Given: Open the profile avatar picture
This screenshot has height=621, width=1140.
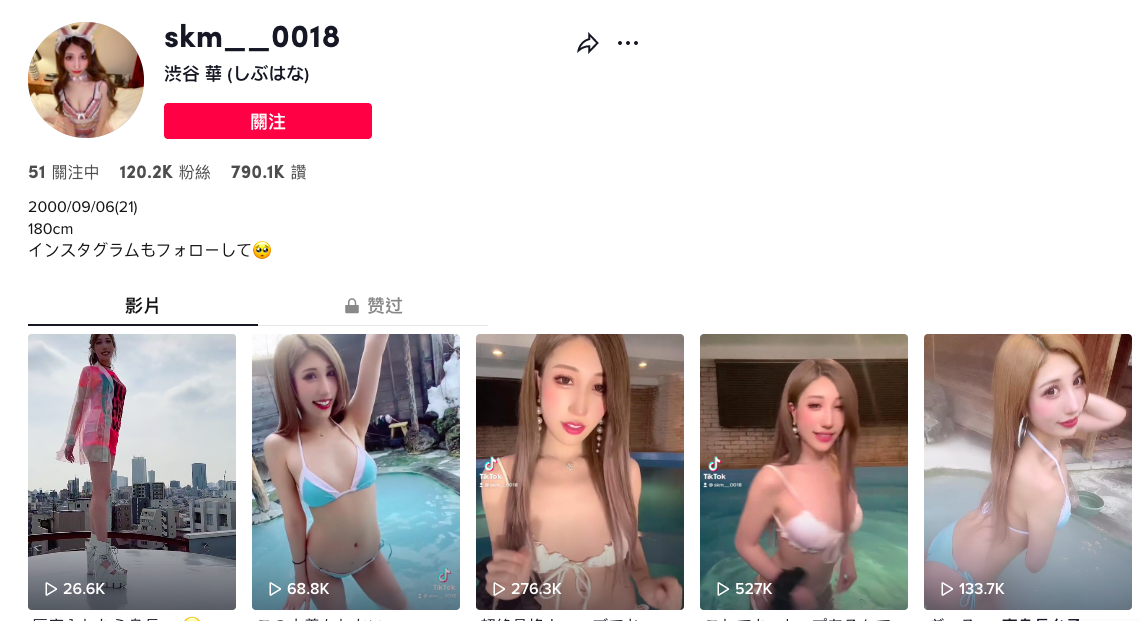Looking at the screenshot, I should tap(86, 80).
